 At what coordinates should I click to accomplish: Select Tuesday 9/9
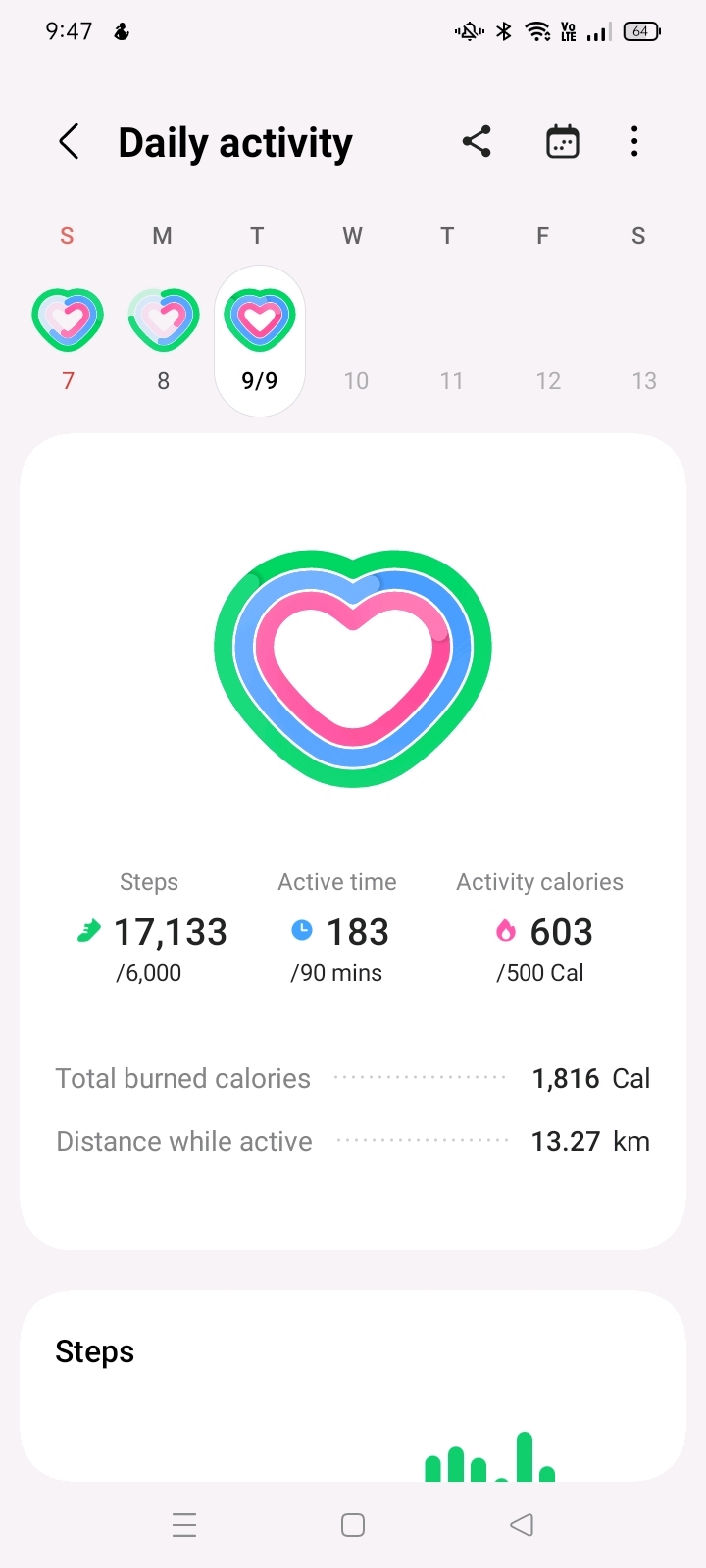click(260, 341)
